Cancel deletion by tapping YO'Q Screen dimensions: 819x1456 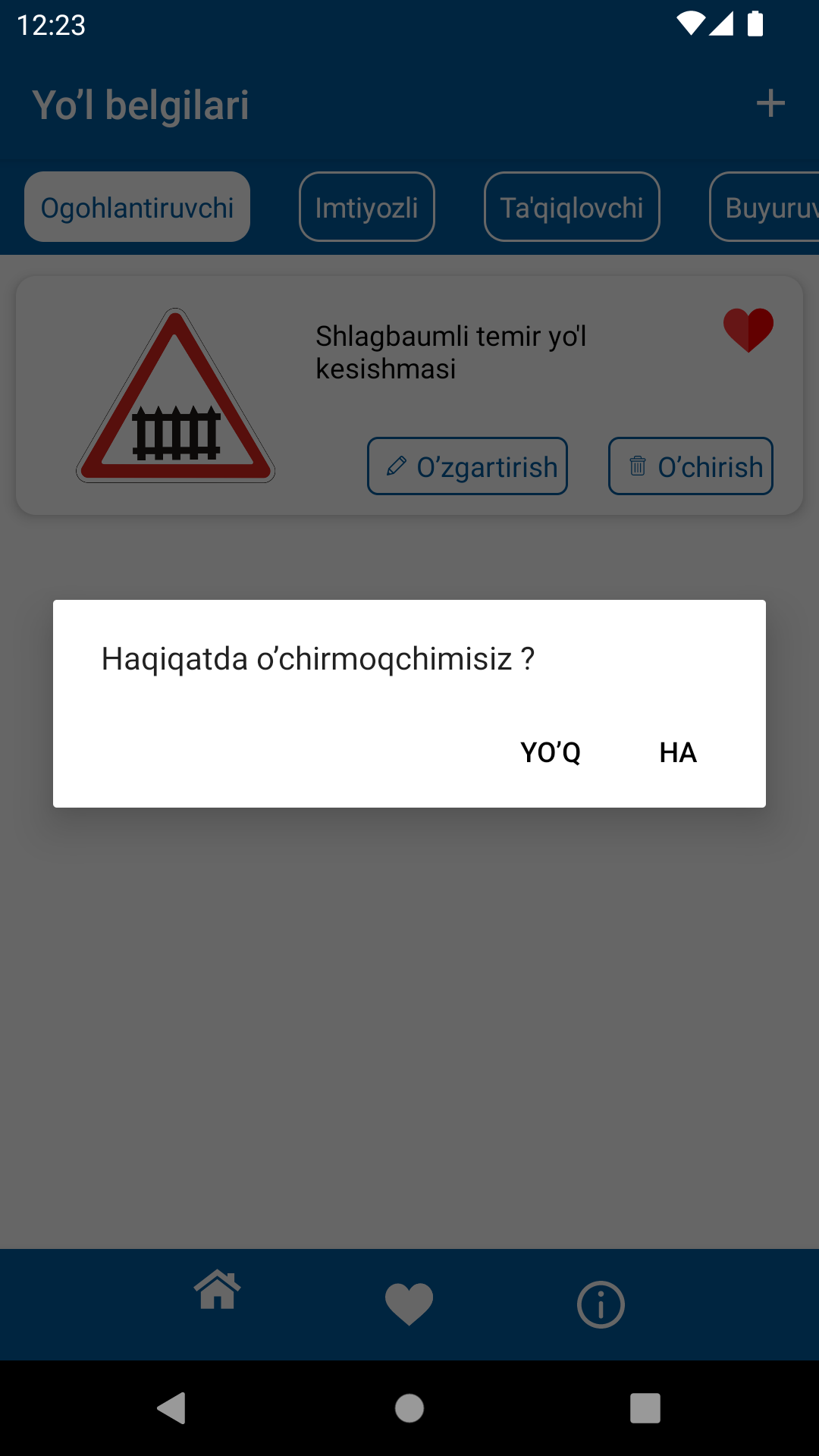tap(549, 753)
